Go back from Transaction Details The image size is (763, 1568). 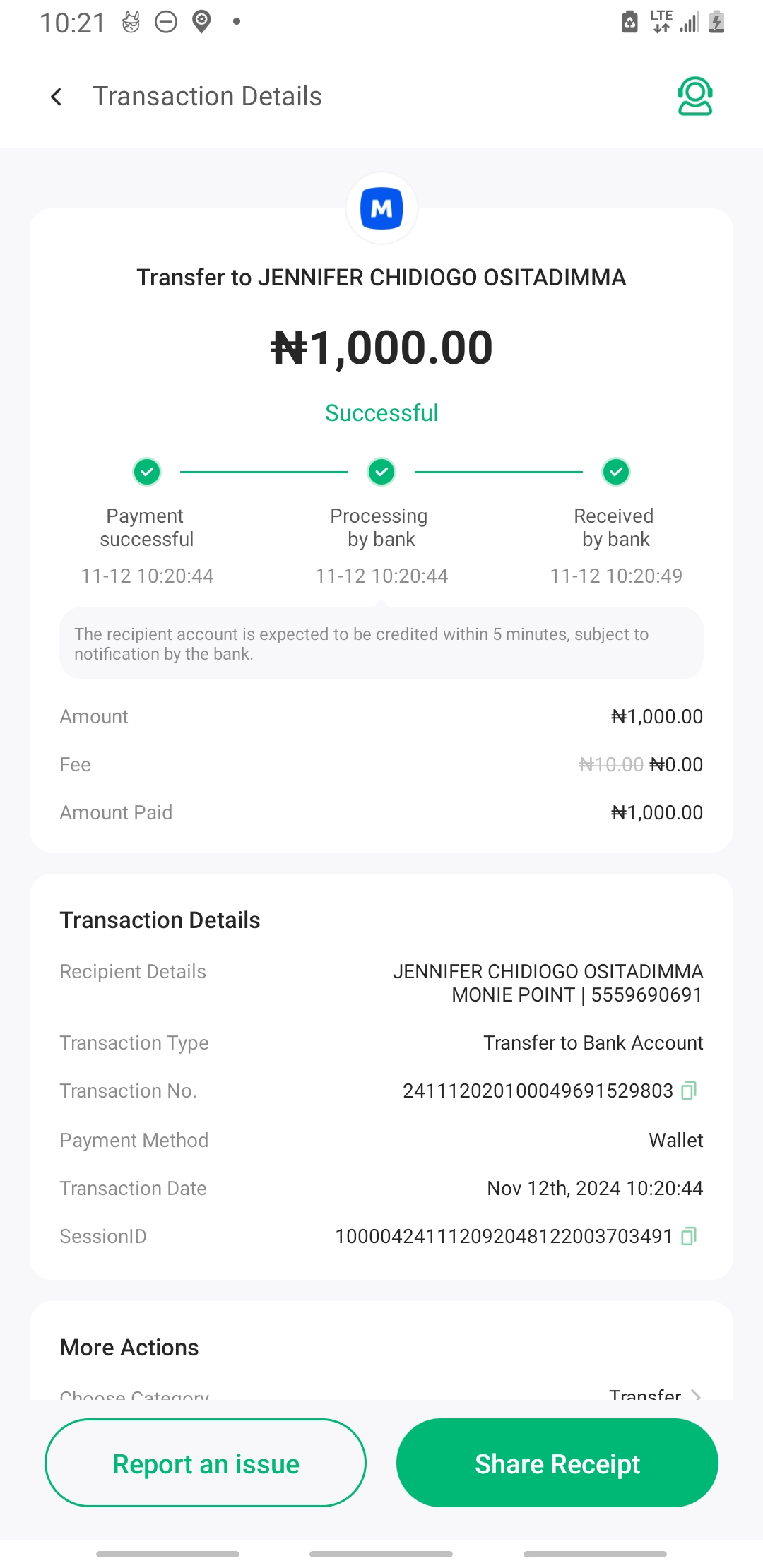(57, 97)
